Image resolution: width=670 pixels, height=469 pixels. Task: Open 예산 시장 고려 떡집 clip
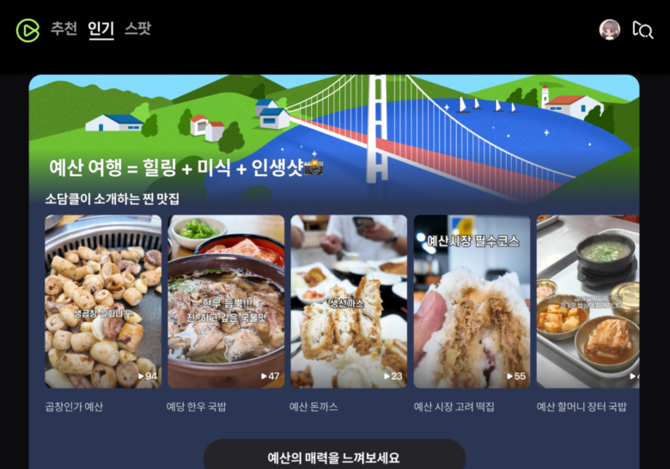pyautogui.click(x=472, y=301)
